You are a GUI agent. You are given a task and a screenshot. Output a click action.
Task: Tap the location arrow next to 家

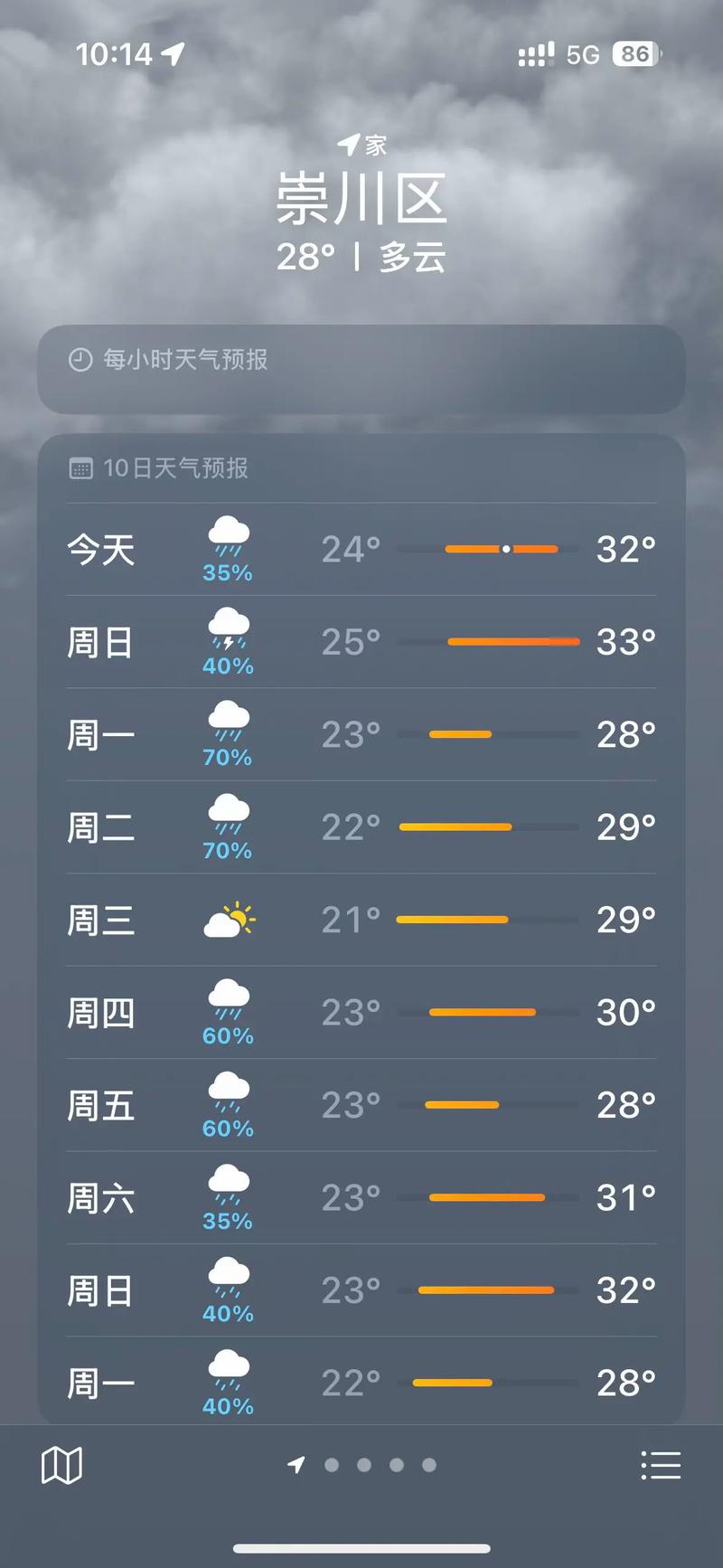pos(348,143)
